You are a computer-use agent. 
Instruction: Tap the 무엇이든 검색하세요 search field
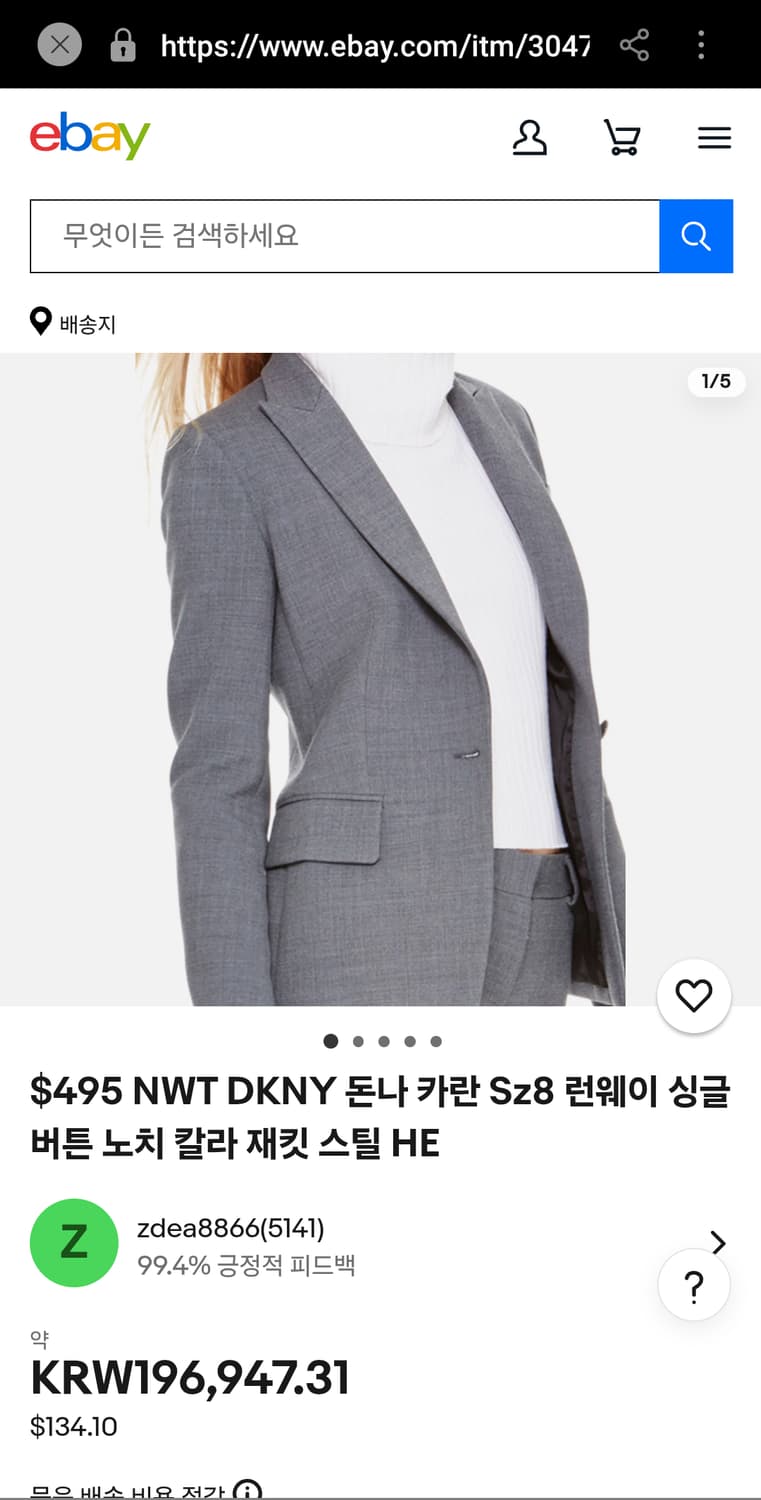tap(345, 236)
